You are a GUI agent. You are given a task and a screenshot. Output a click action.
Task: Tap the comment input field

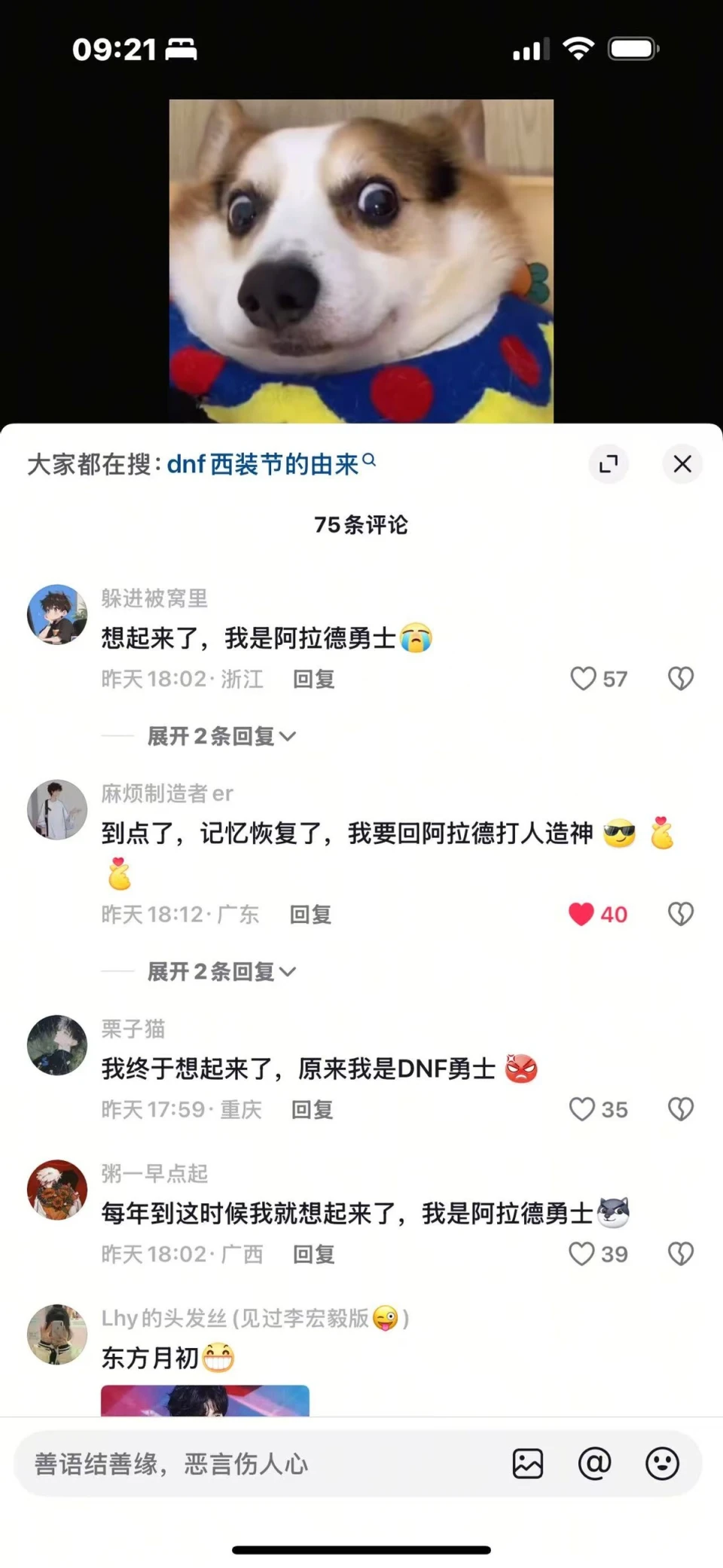click(249, 1464)
